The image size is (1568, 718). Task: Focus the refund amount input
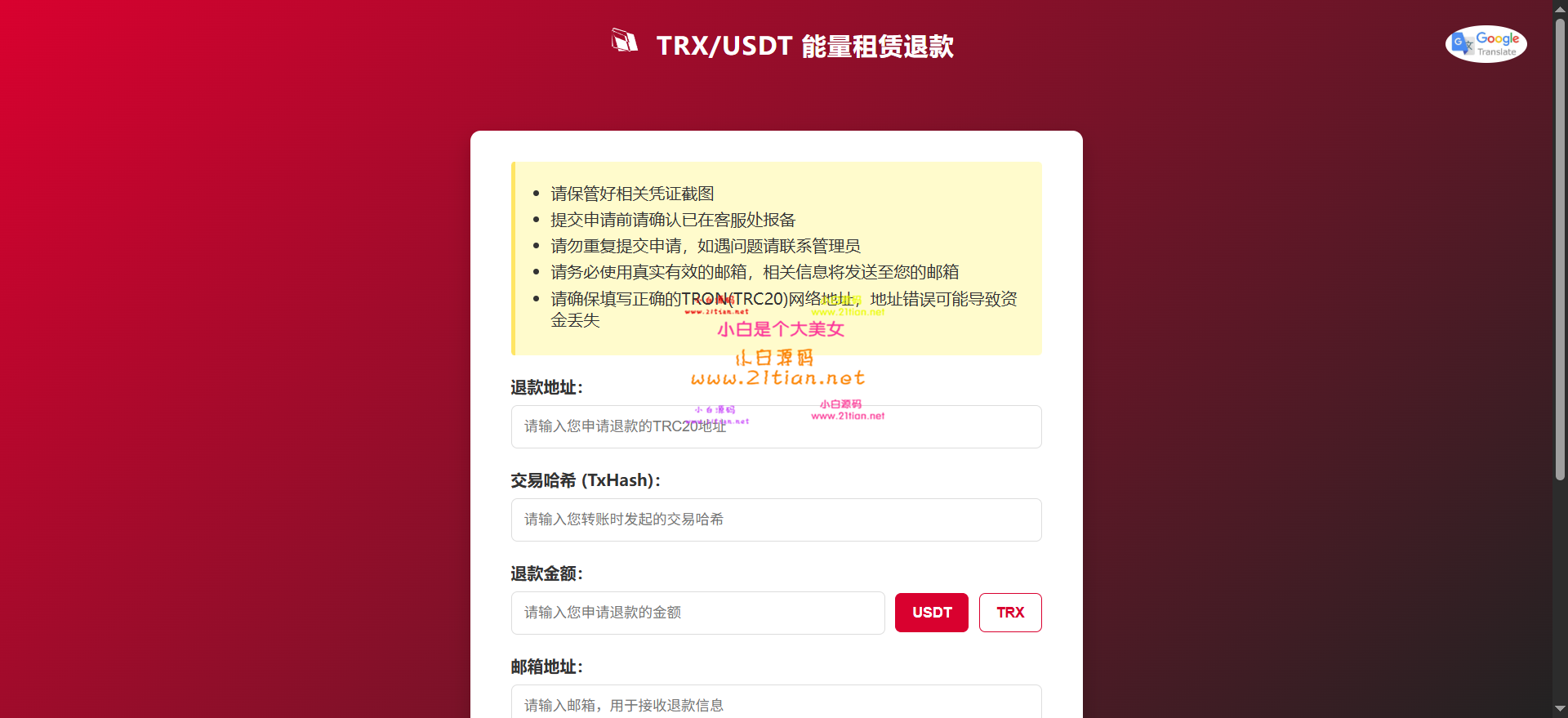pos(697,613)
